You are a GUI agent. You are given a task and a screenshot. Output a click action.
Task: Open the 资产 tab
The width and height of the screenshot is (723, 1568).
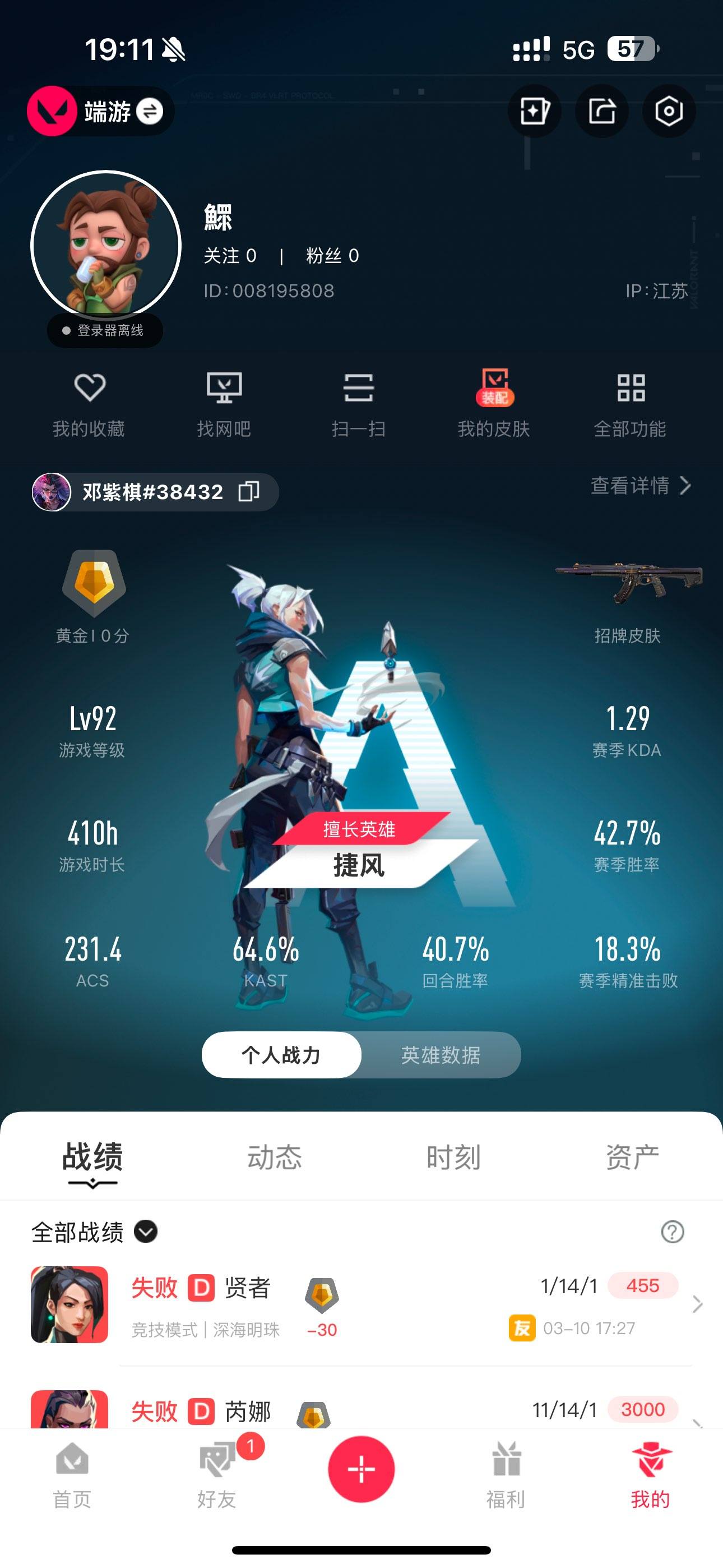click(632, 1156)
